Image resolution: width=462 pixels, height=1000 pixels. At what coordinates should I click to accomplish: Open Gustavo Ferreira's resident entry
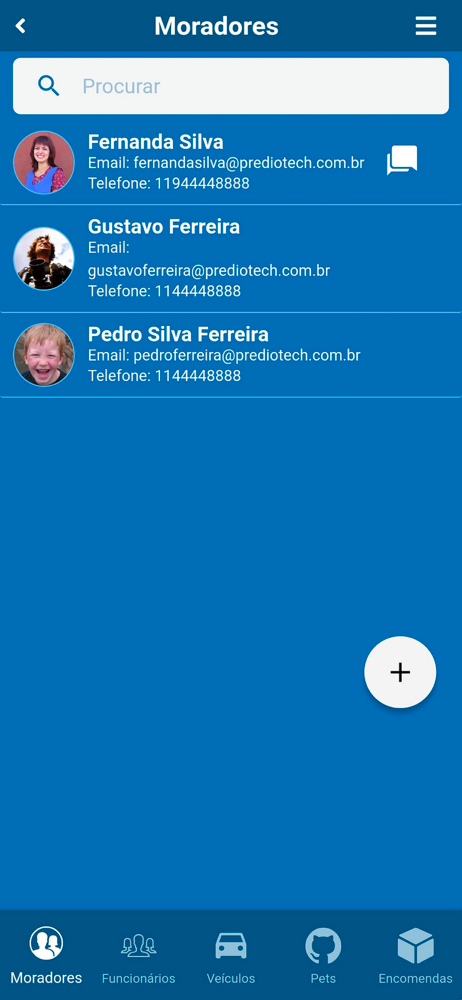tap(231, 259)
